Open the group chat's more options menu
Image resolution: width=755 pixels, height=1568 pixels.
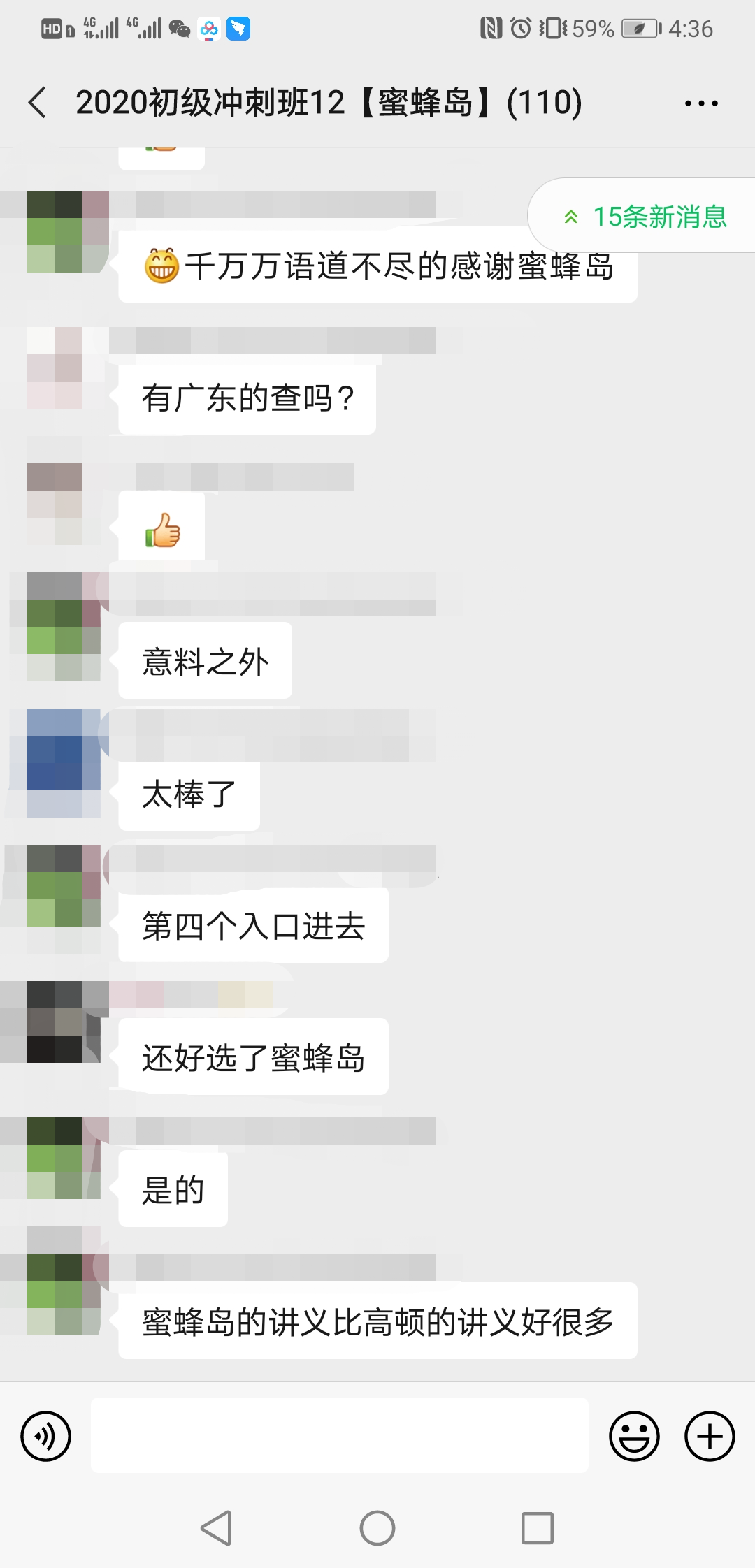(700, 103)
